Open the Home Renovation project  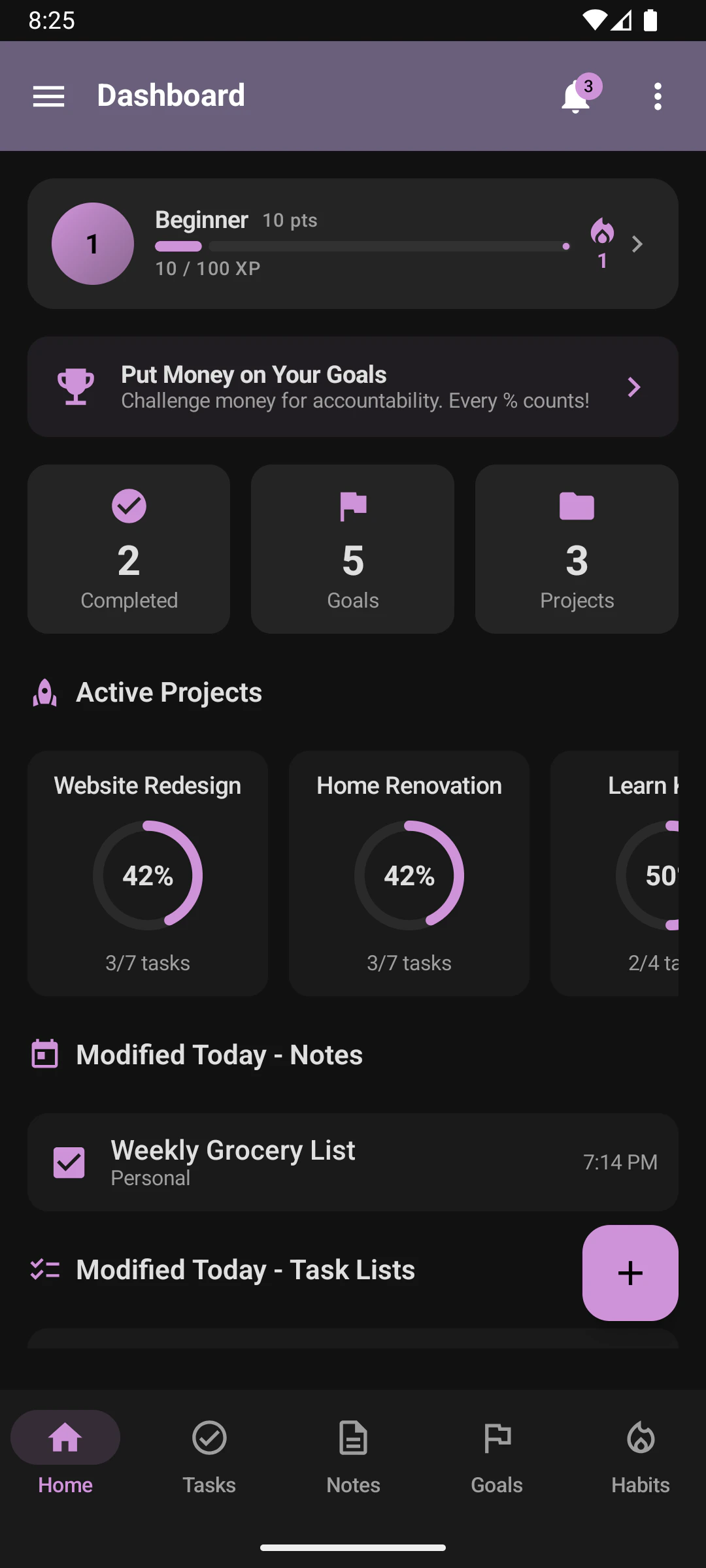click(409, 874)
